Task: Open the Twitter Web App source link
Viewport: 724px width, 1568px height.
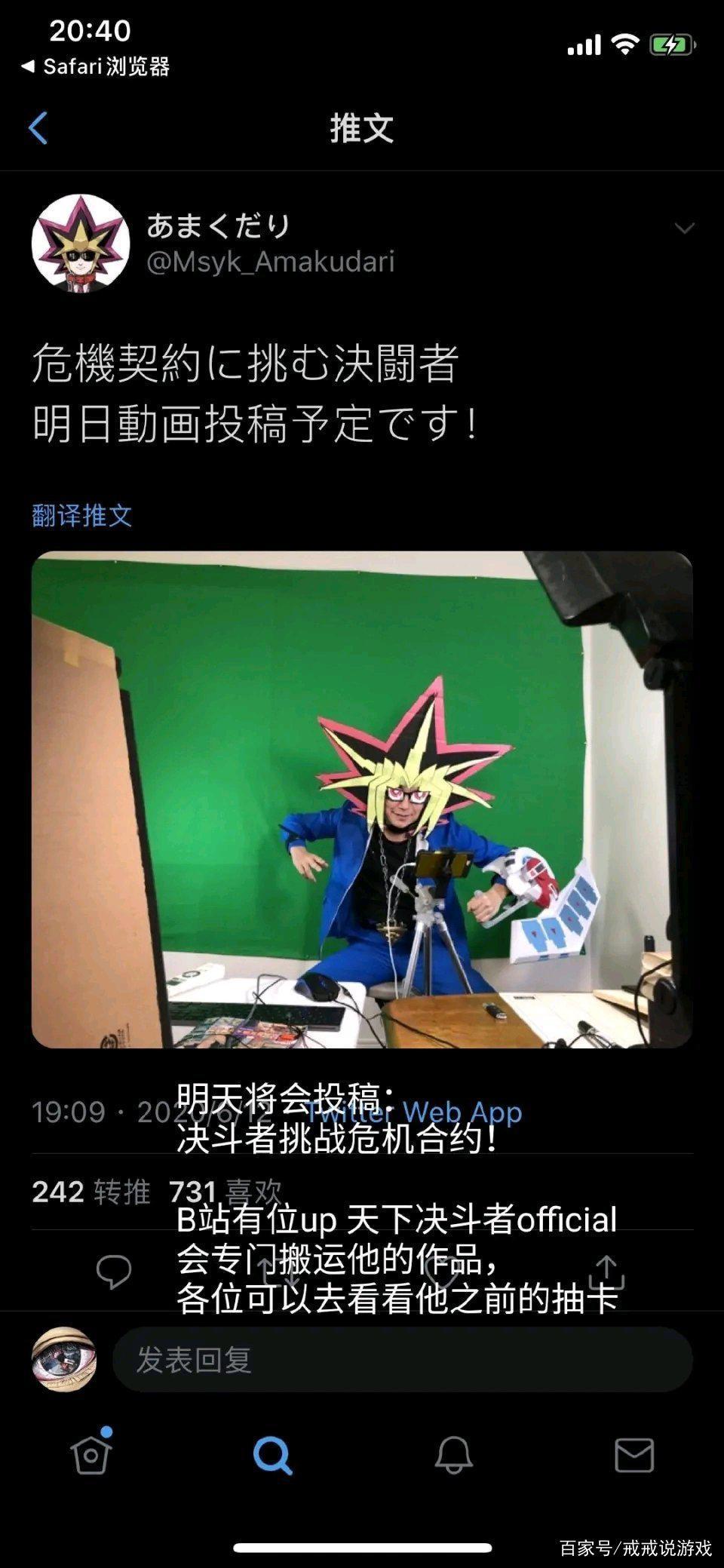Action: click(413, 1112)
